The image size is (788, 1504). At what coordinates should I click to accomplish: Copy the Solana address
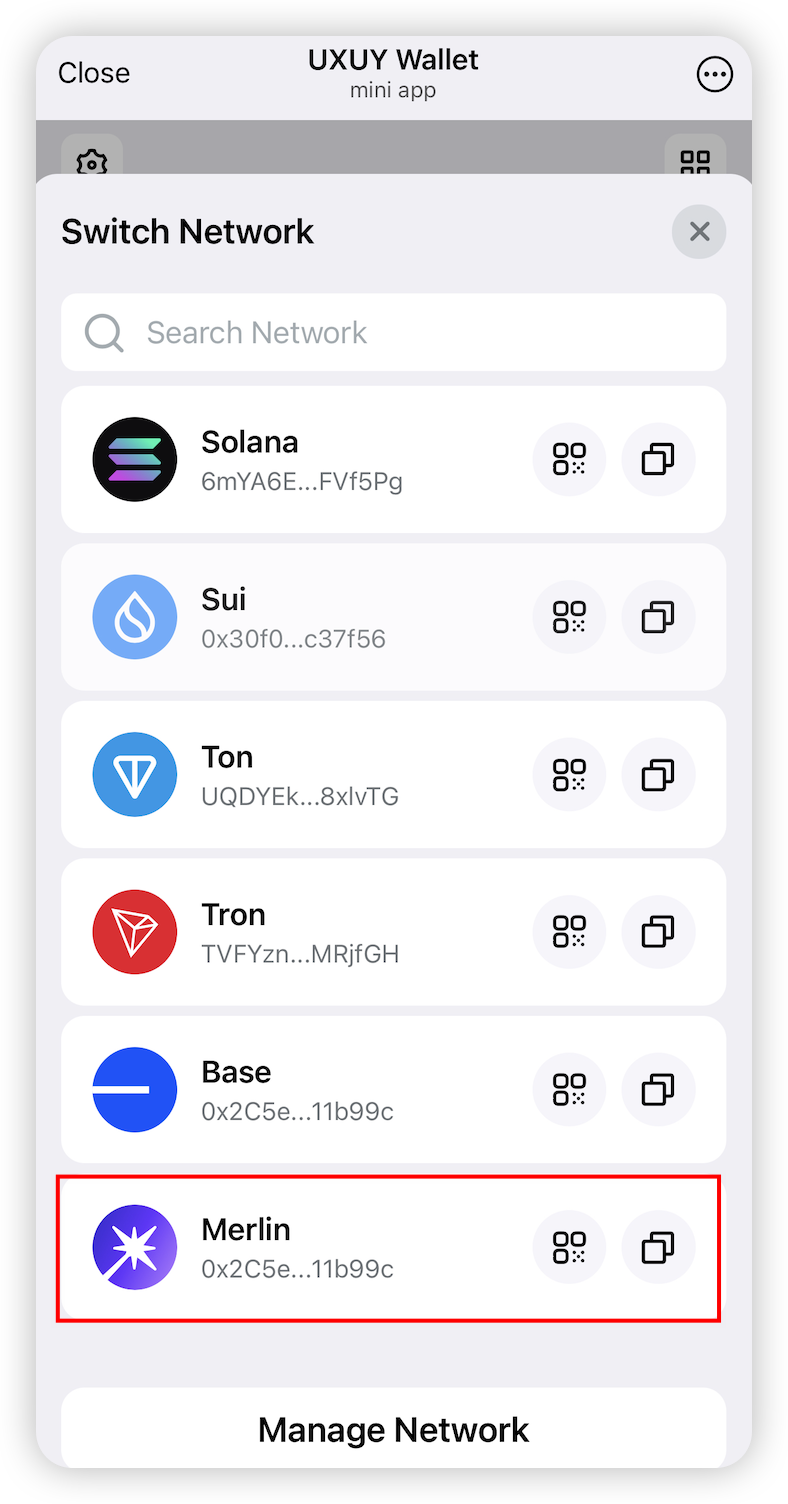658,460
